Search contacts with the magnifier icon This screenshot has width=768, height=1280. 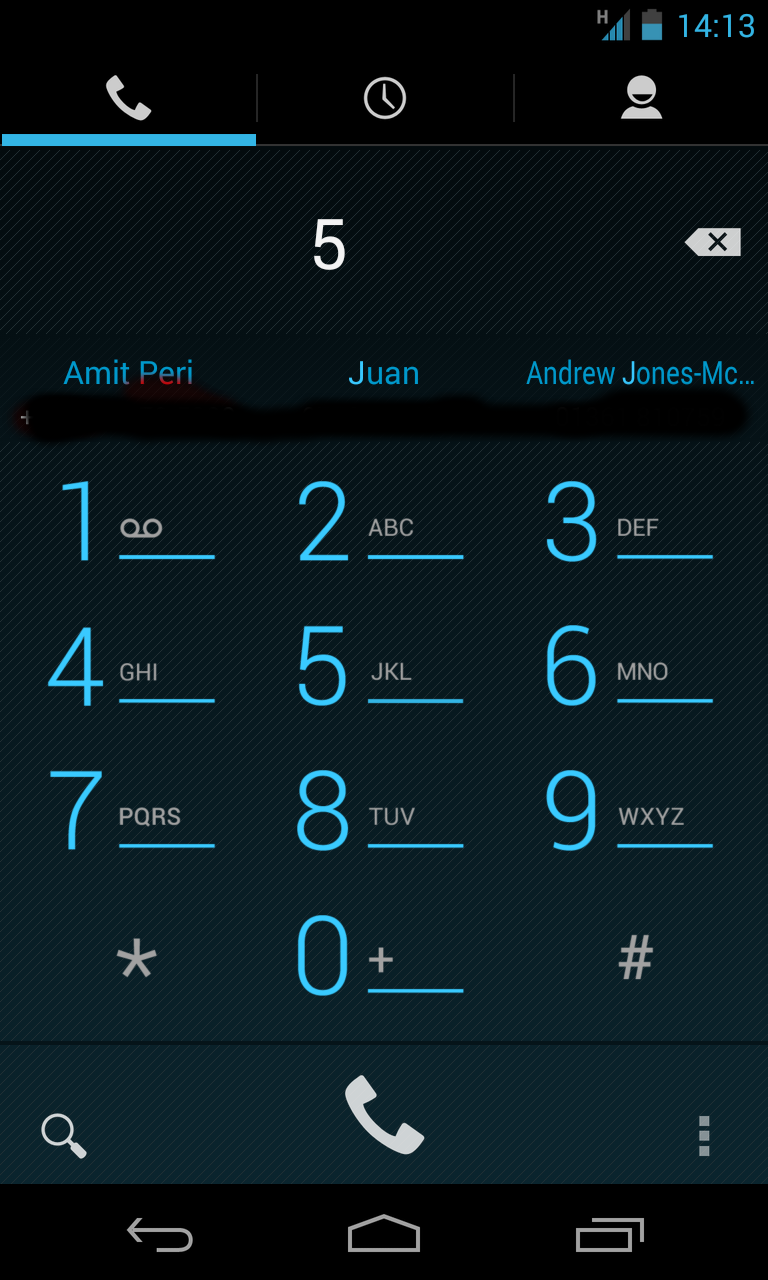pos(63,1135)
